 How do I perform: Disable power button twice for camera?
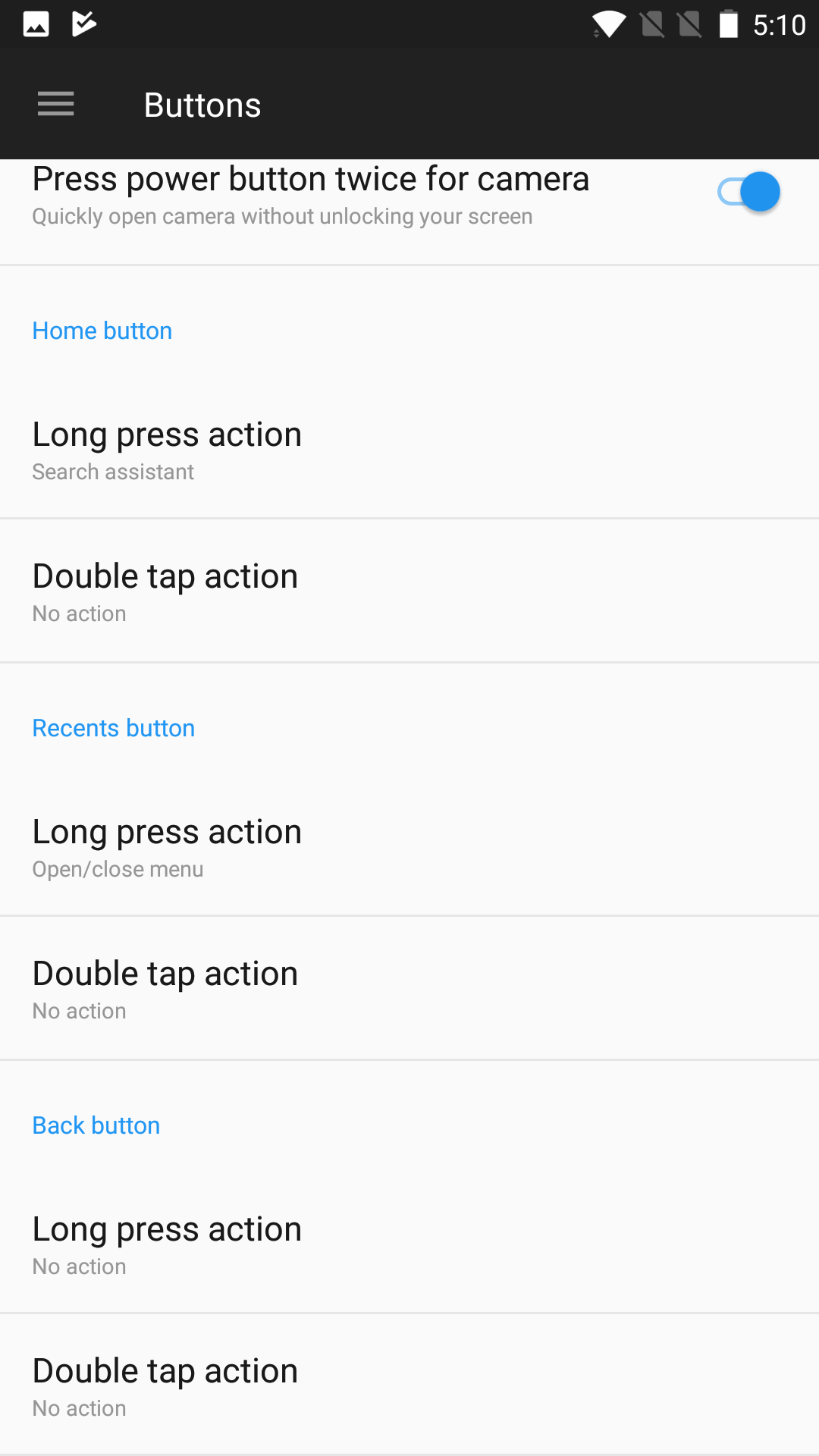[x=748, y=193]
